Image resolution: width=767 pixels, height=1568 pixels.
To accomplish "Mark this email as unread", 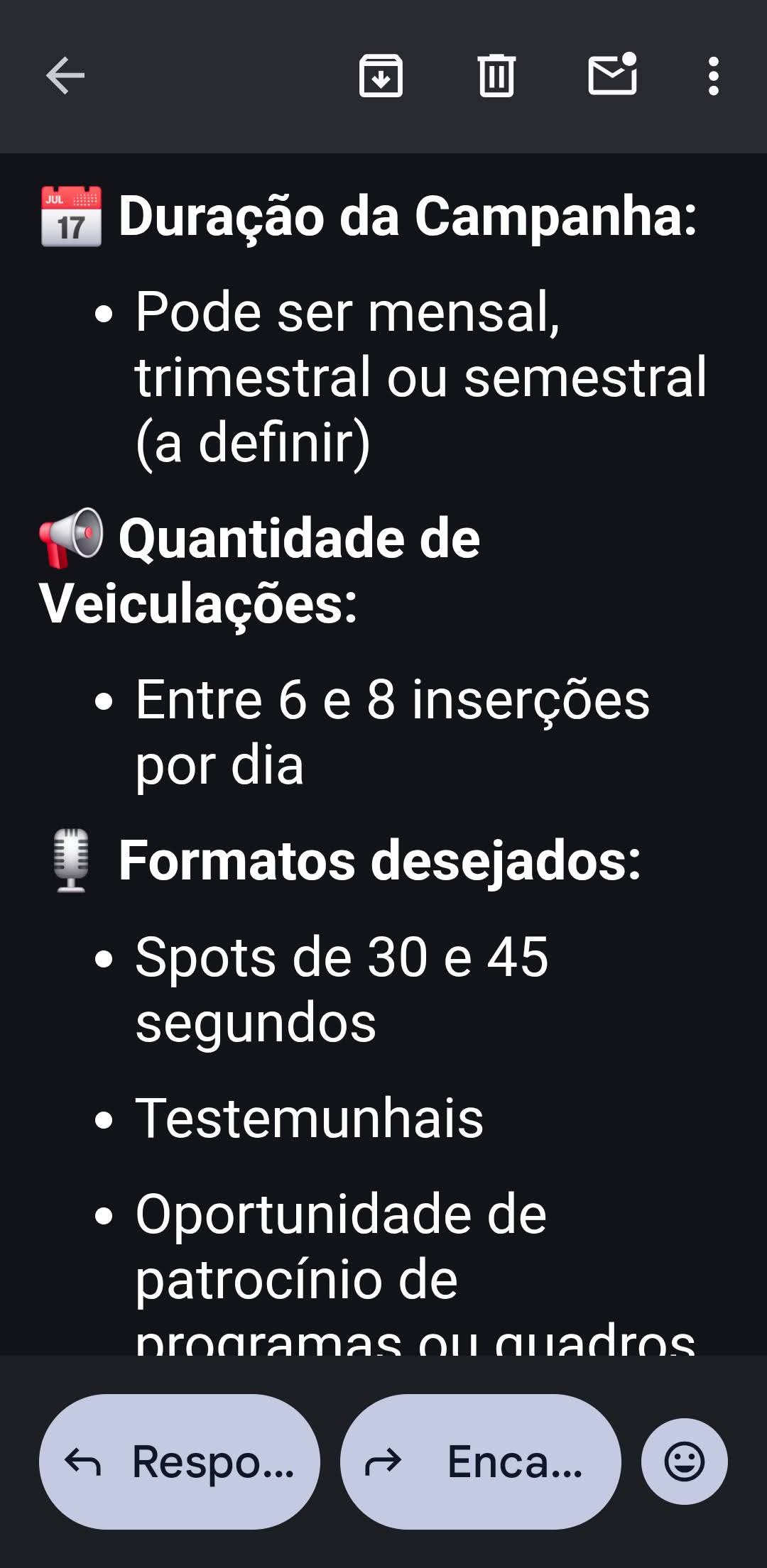I will (x=612, y=75).
